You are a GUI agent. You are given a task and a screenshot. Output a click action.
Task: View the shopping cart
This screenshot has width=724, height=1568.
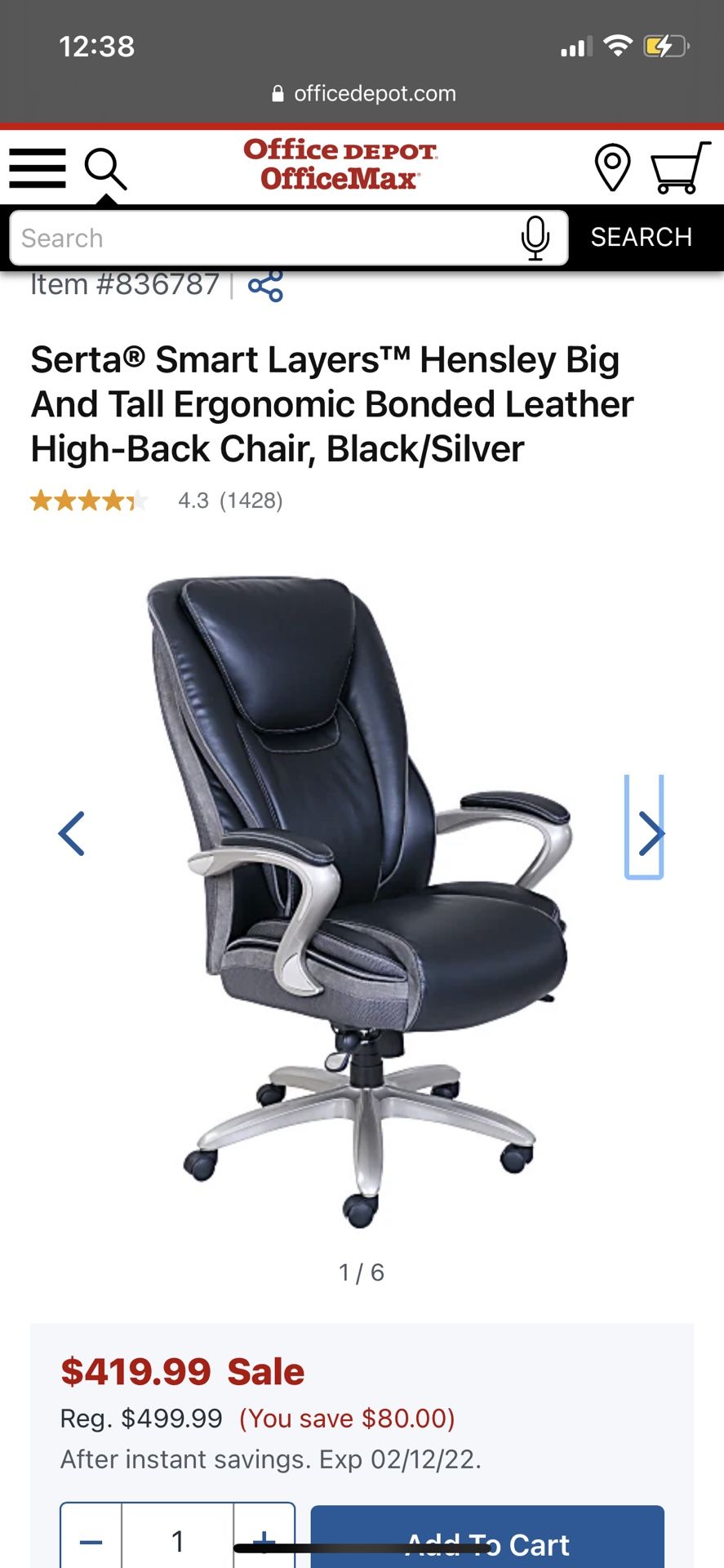(x=680, y=167)
